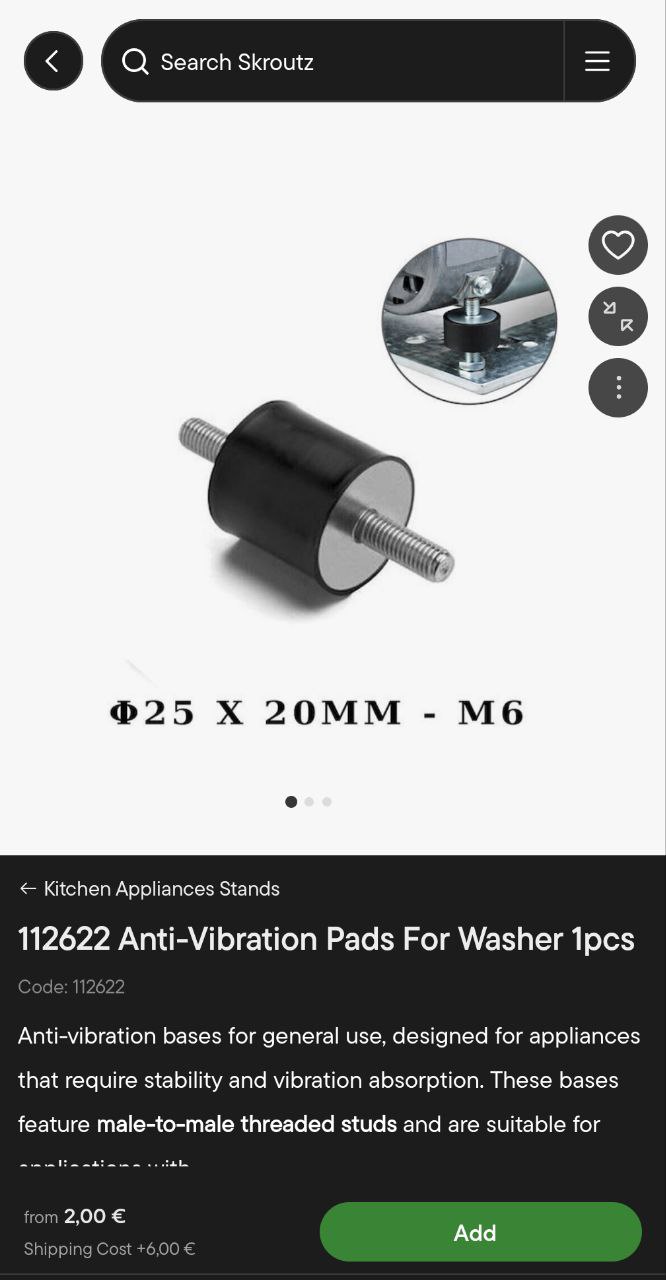The height and width of the screenshot is (1280, 666).
Task: Go back using the arrow button
Action: click(x=53, y=62)
